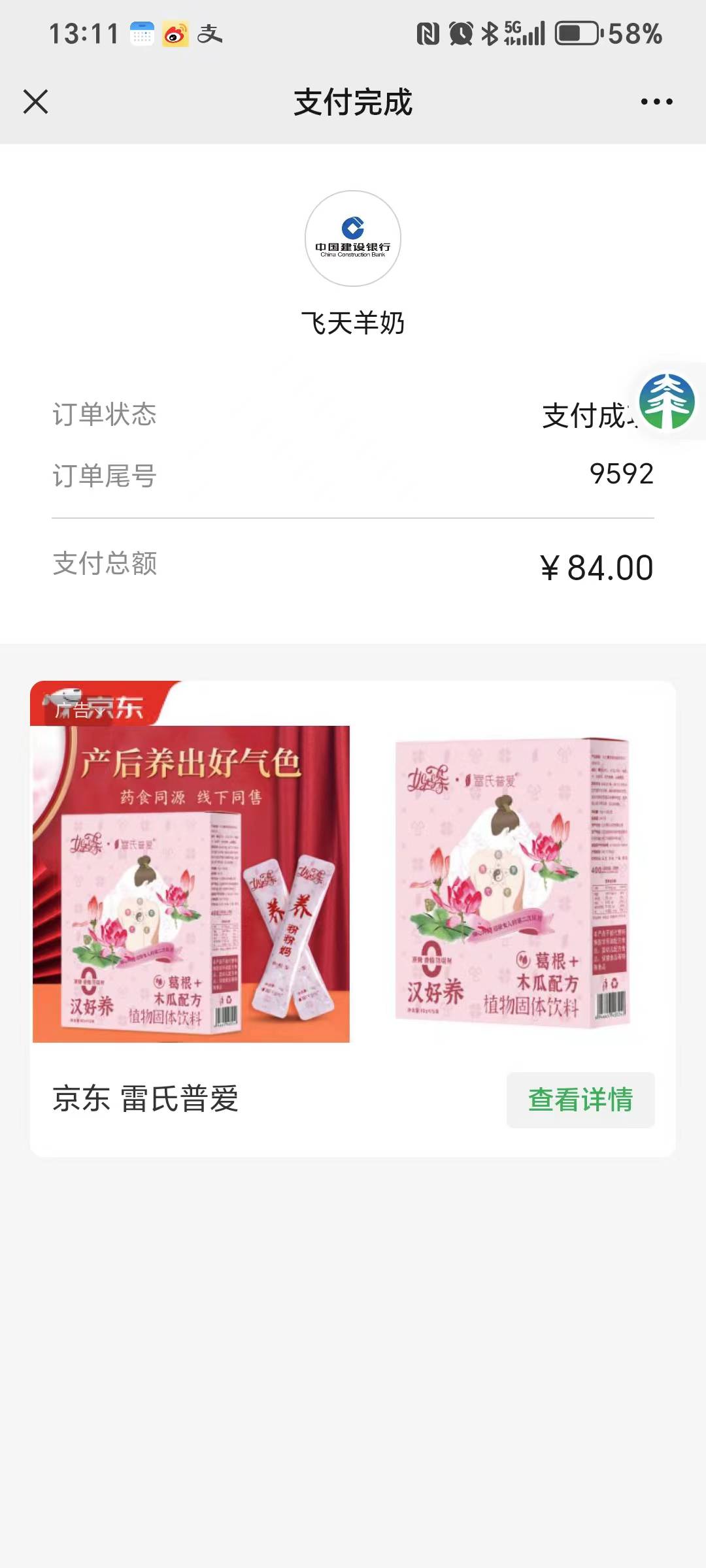
Task: Tap the green tree floating icon
Action: (667, 401)
